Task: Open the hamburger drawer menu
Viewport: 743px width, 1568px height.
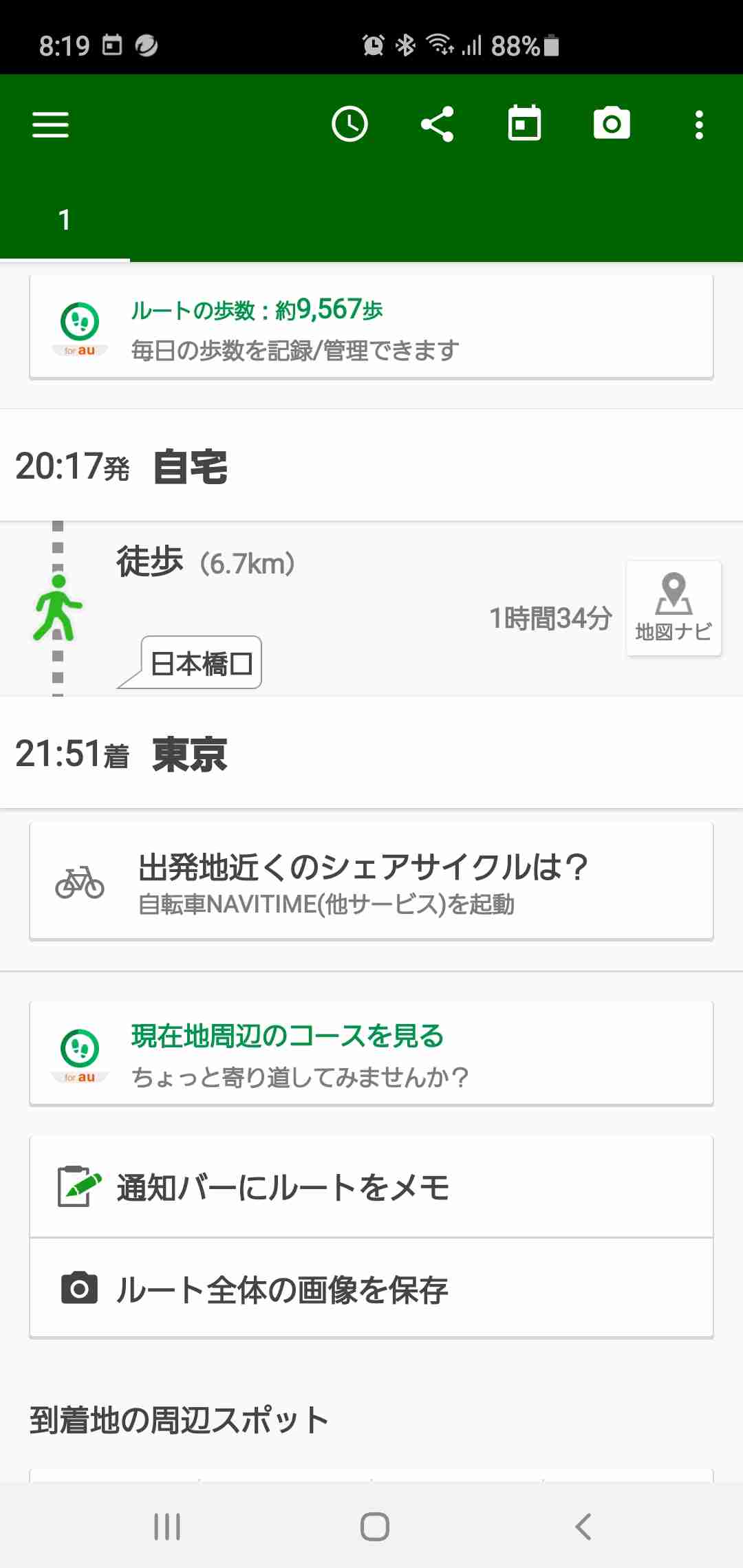Action: point(50,124)
